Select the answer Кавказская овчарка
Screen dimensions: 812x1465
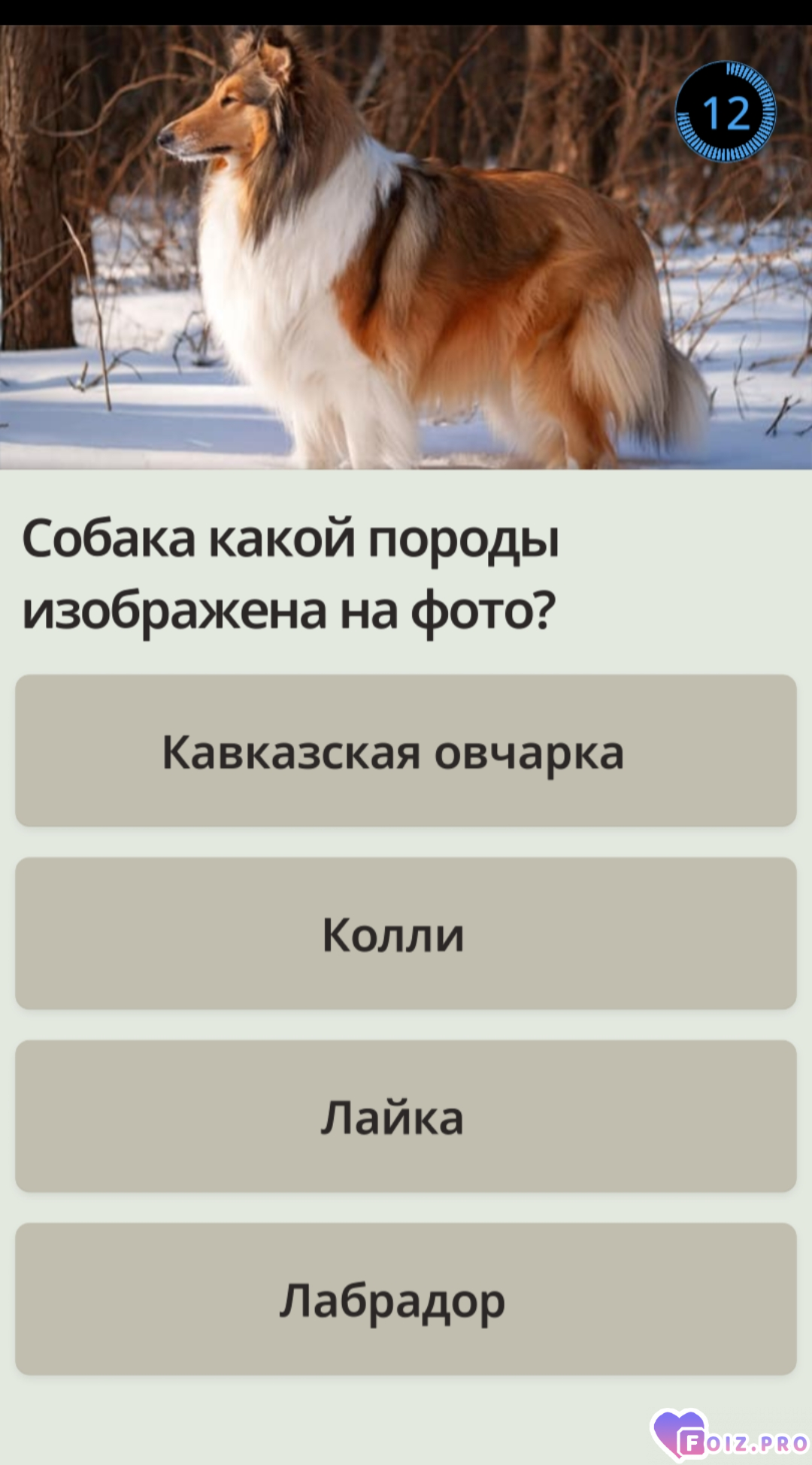tap(405, 751)
